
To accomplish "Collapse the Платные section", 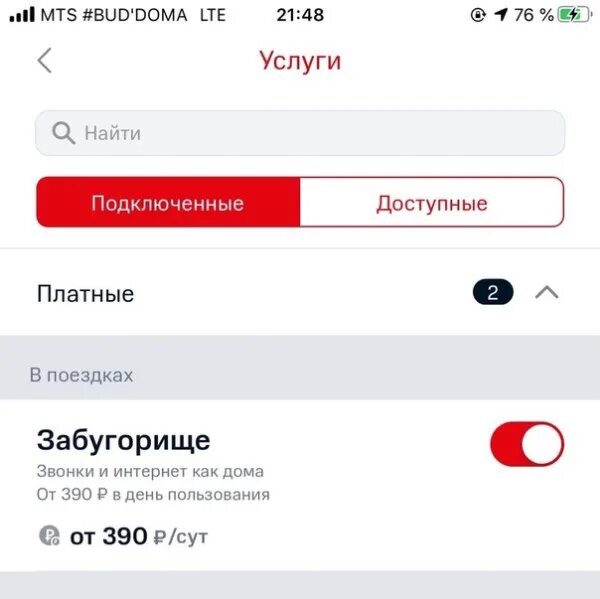I will [x=547, y=293].
